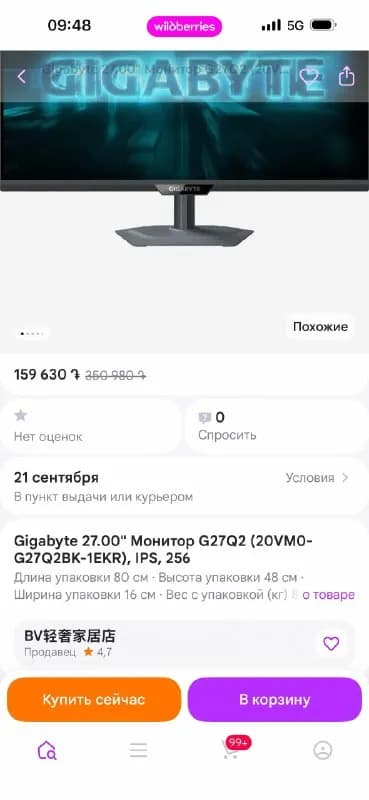Image resolution: width=369 pixels, height=800 pixels.
Task: Open the о товаре product details link
Action: [328, 595]
